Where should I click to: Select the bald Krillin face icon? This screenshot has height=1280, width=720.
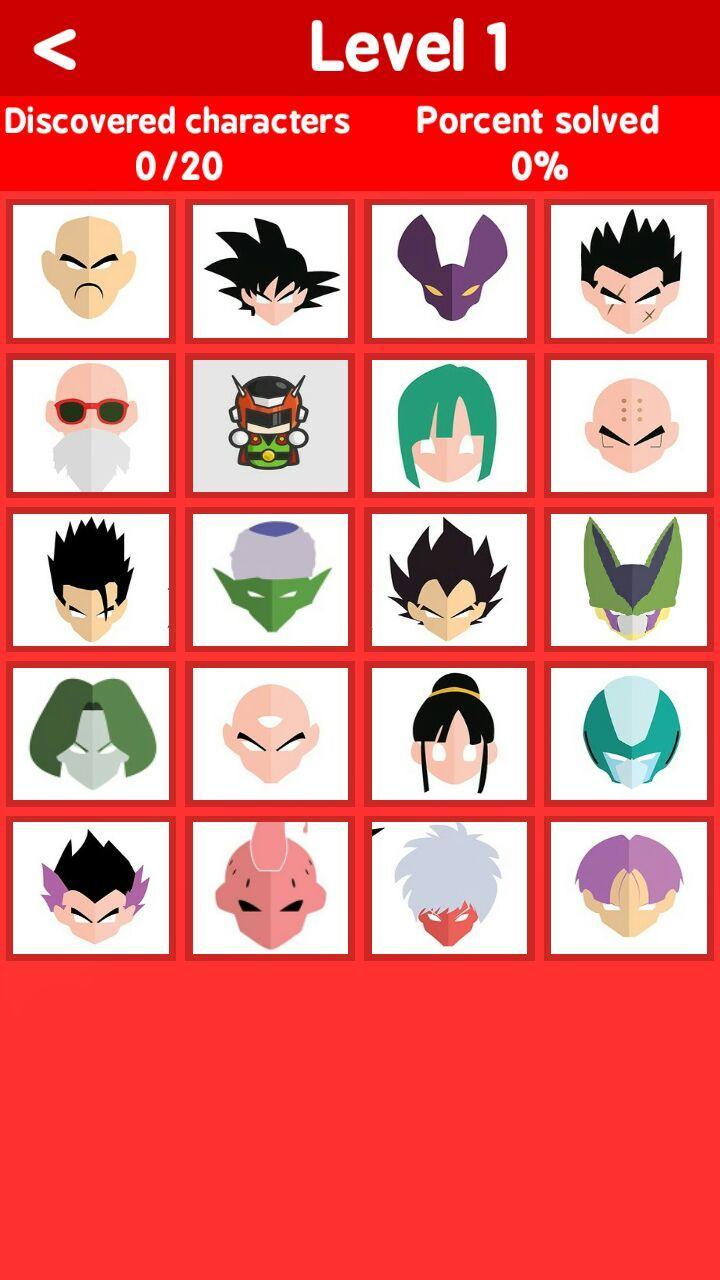629,425
